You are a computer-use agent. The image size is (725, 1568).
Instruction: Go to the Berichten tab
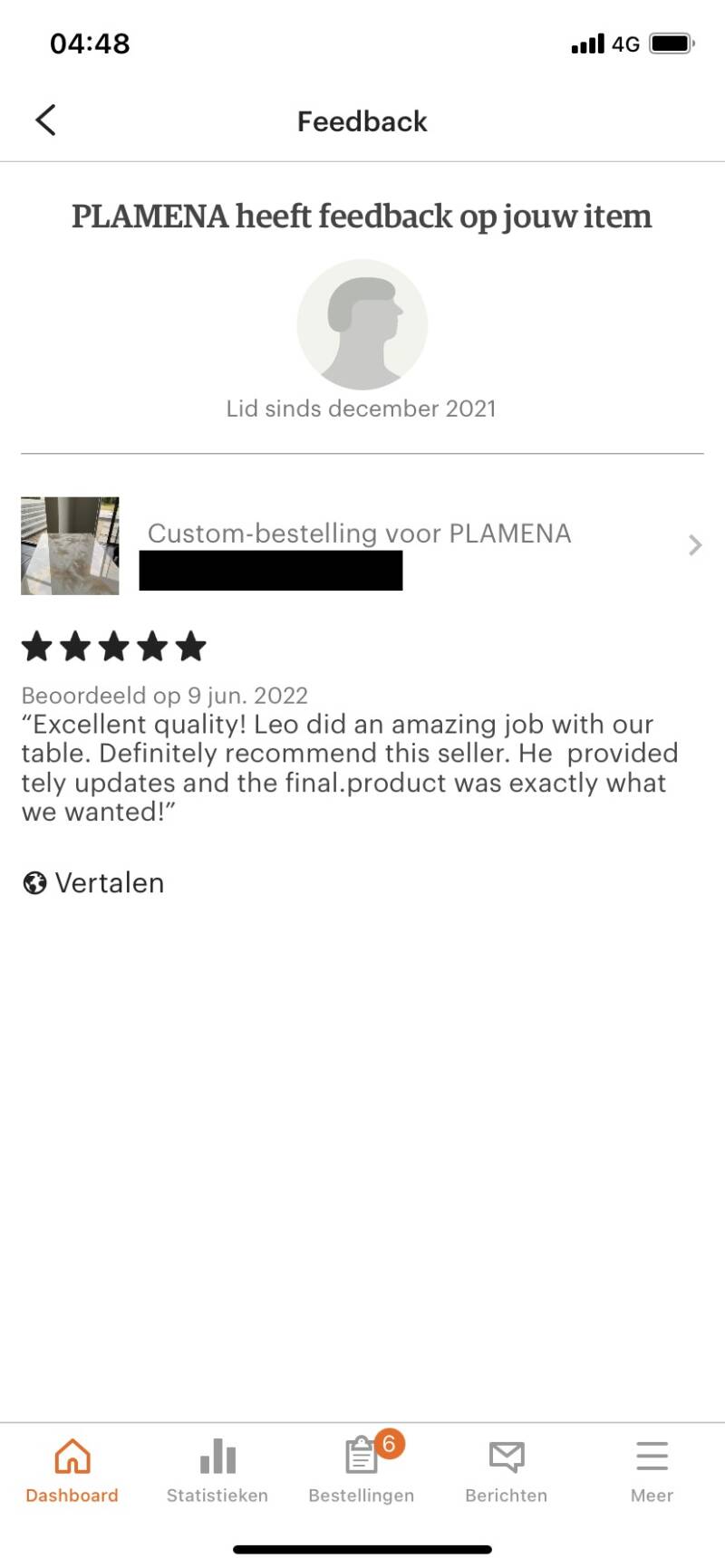(x=507, y=1469)
